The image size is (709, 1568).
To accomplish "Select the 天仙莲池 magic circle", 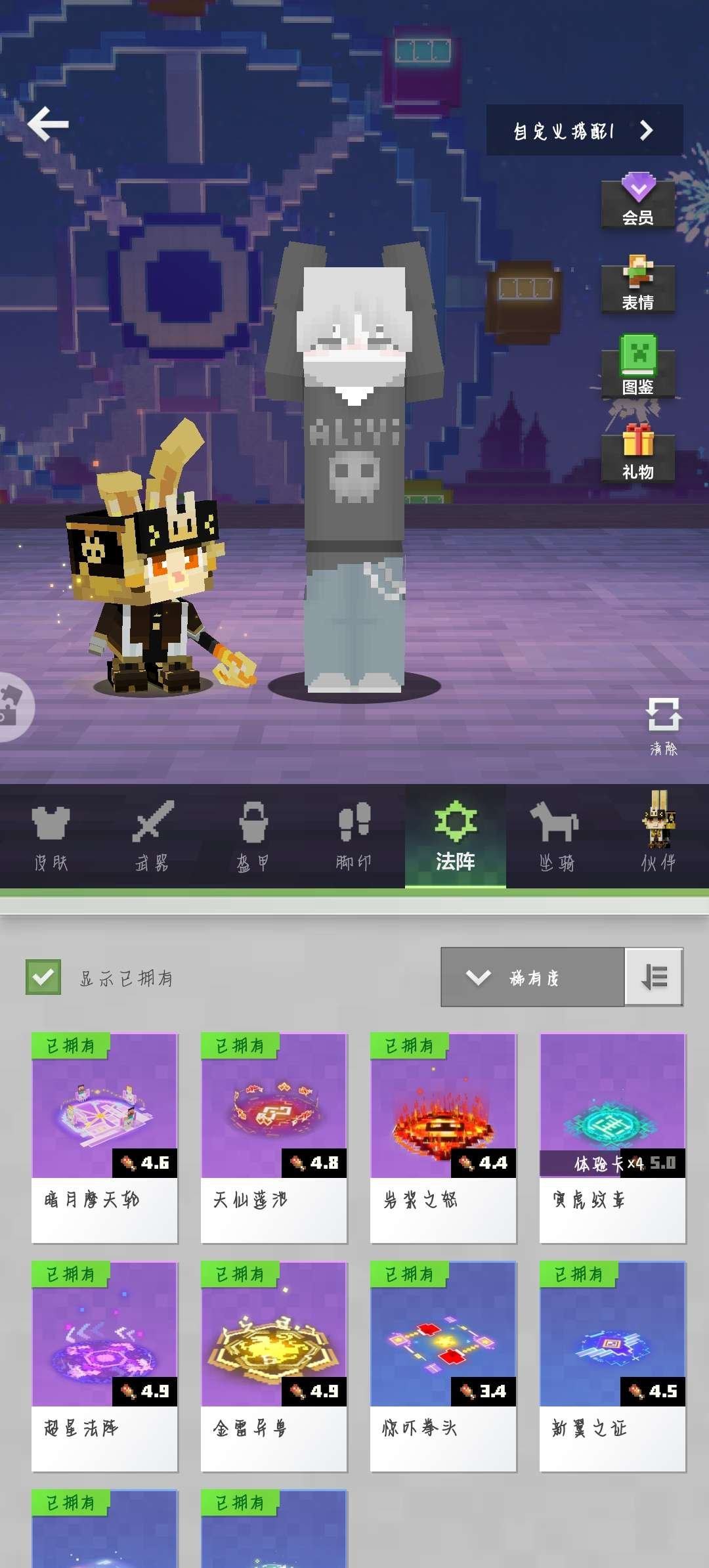I will click(x=274, y=1137).
